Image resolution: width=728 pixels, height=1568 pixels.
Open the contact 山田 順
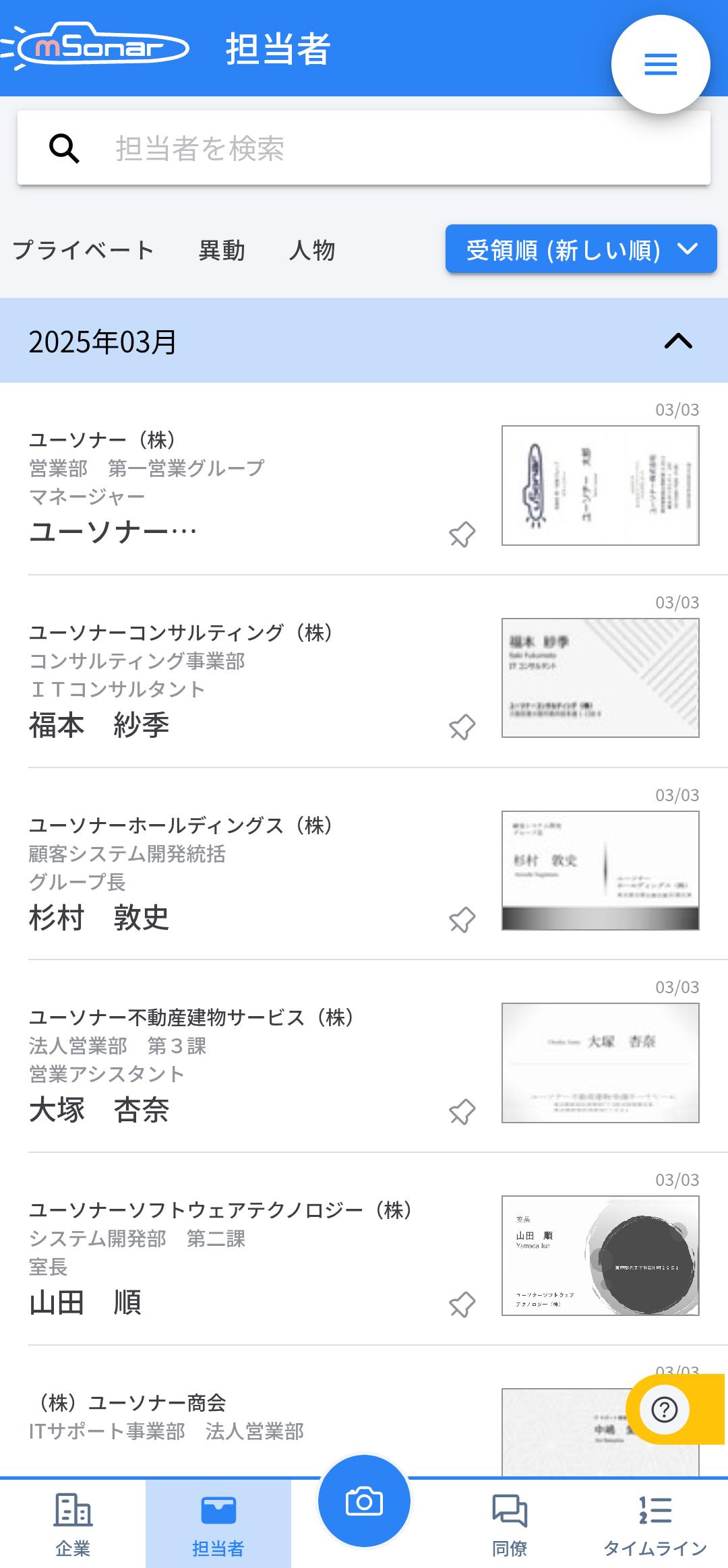coord(86,1303)
